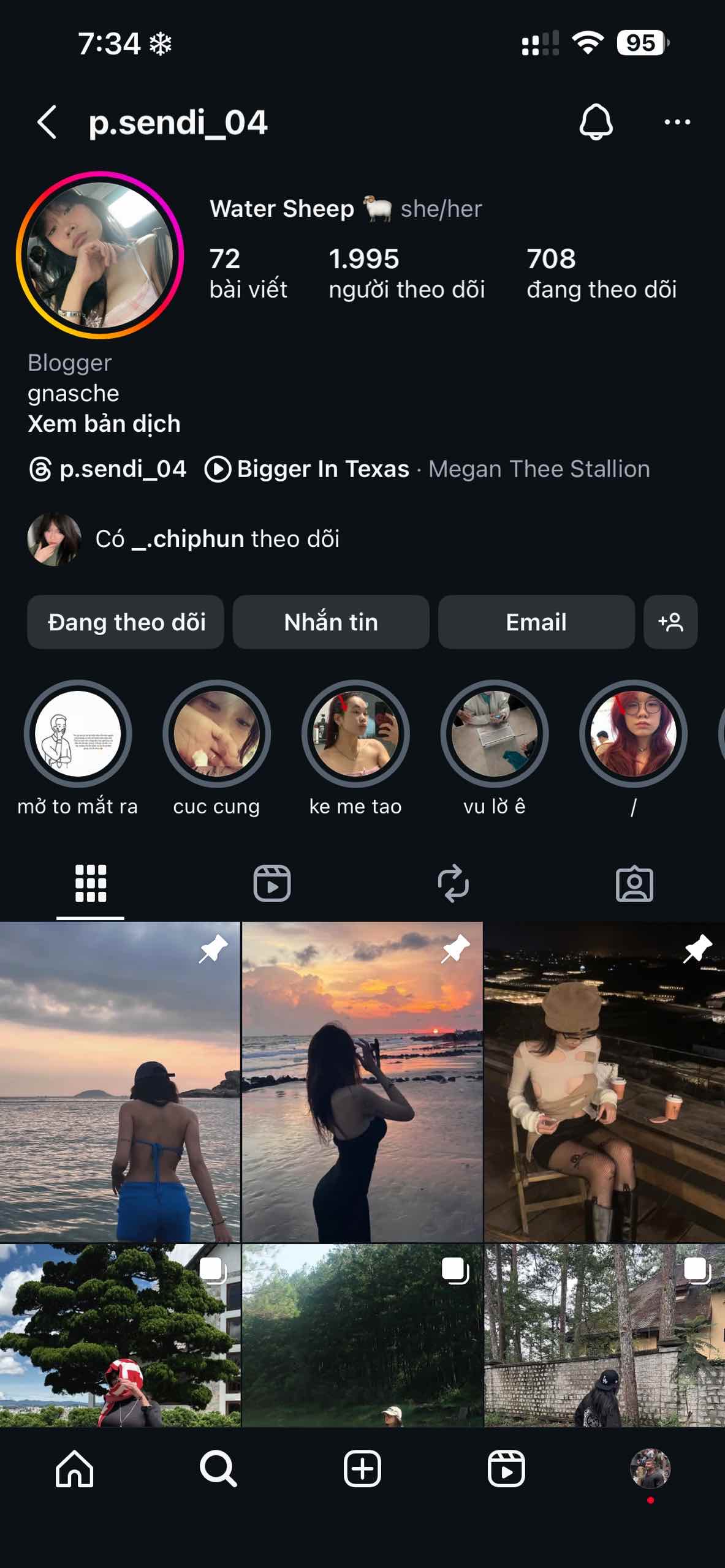
Task: Go to the Home feed
Action: coord(75,1469)
